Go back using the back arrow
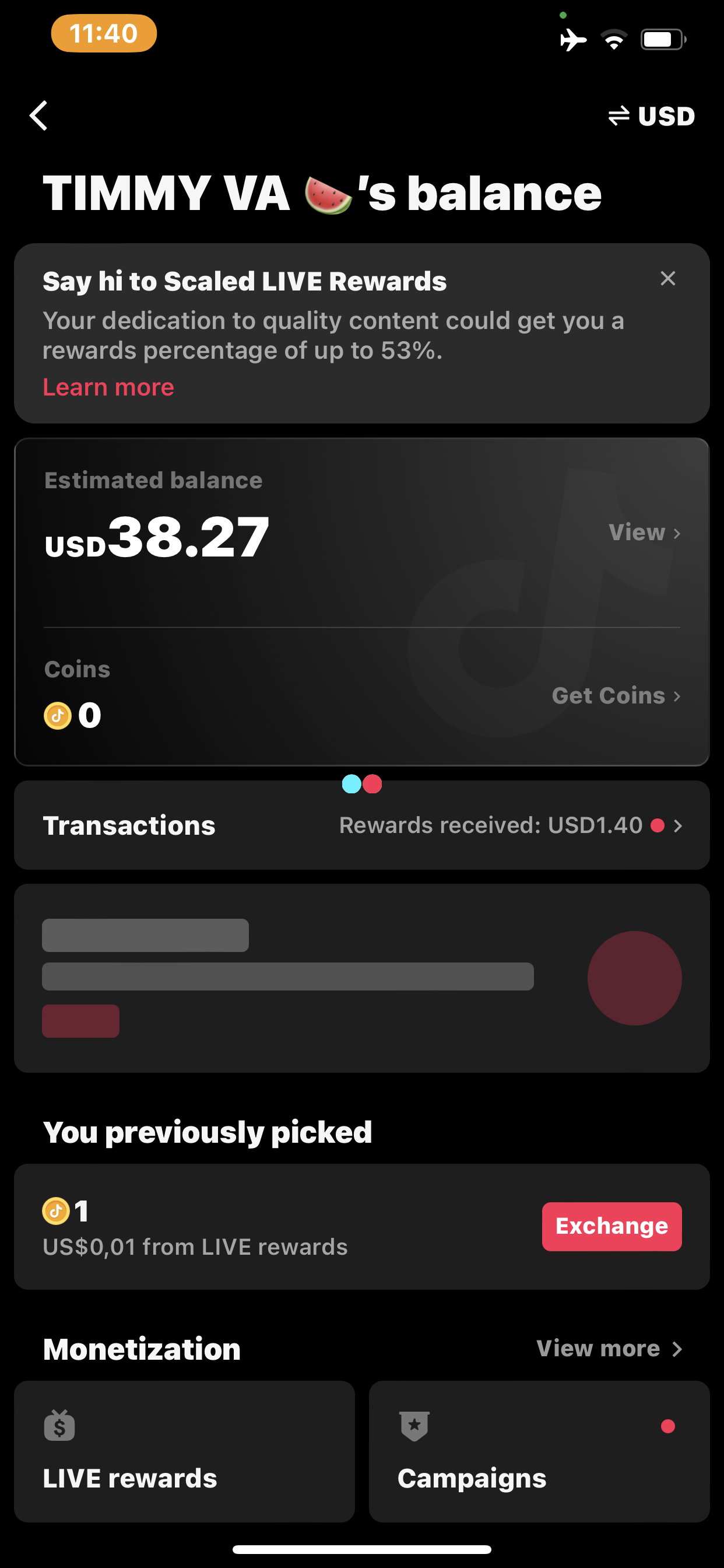724x1568 pixels. (x=39, y=116)
